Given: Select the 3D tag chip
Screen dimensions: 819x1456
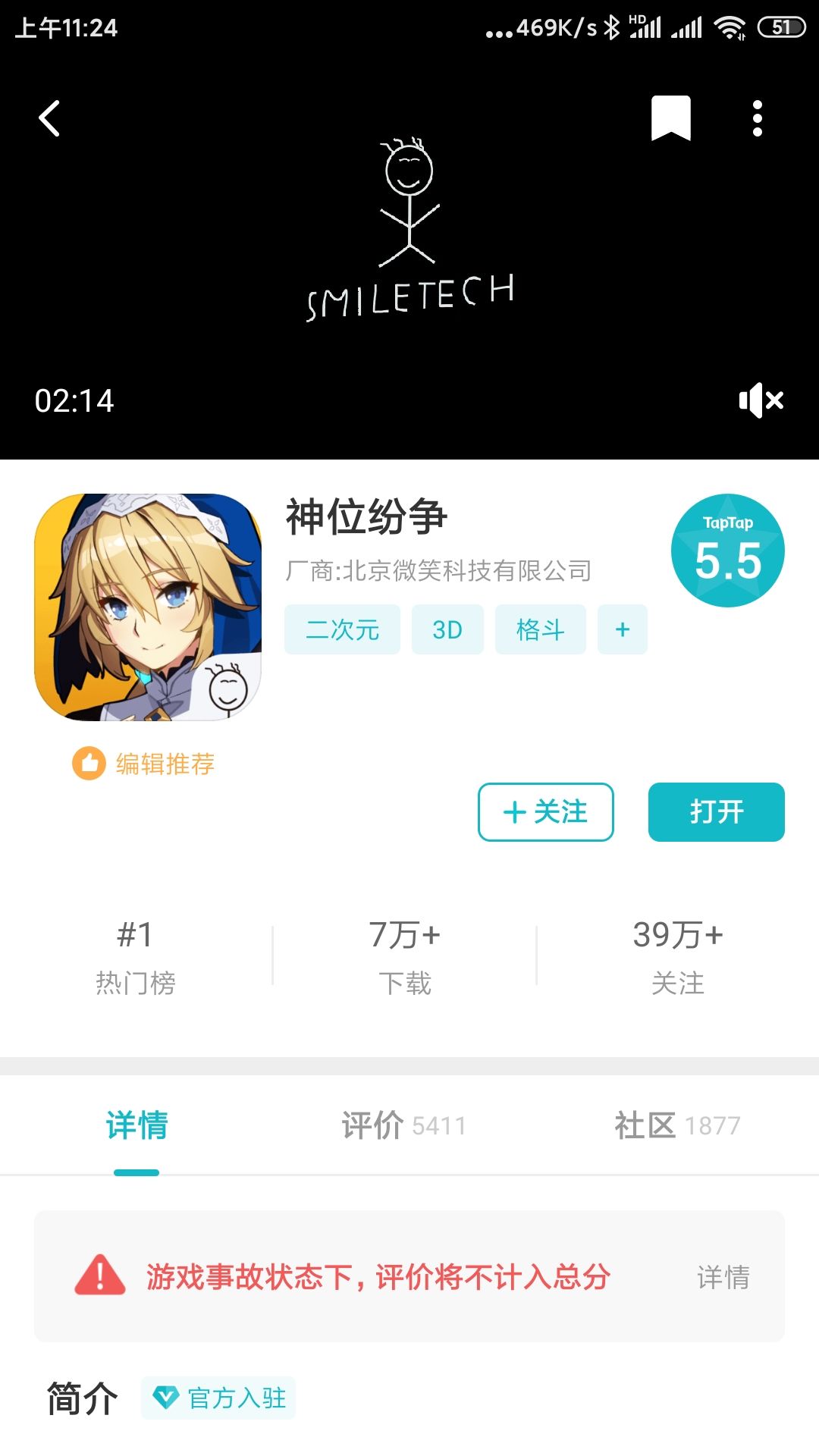Looking at the screenshot, I should tap(447, 629).
